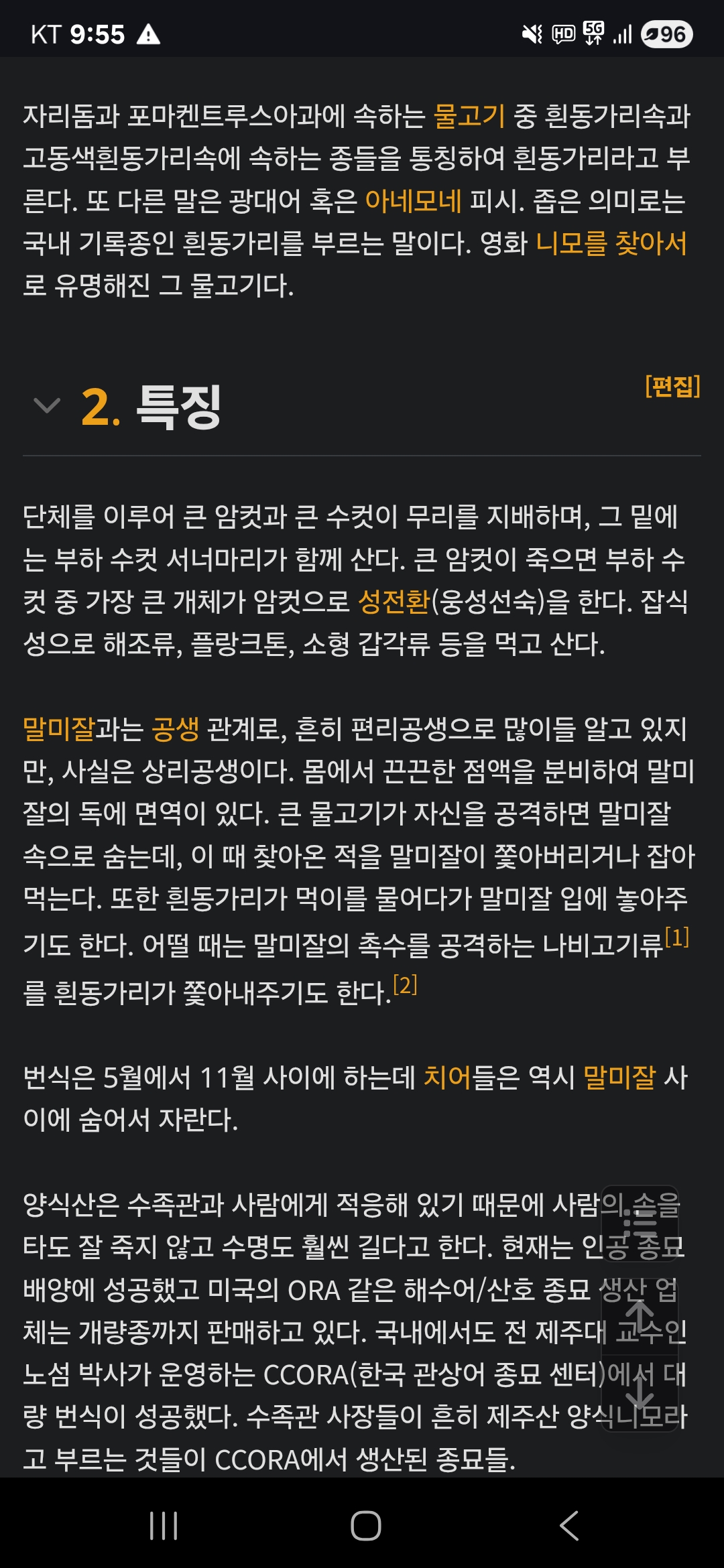Tap the [편집] edit link
This screenshot has height=1568, width=724.
click(672, 385)
